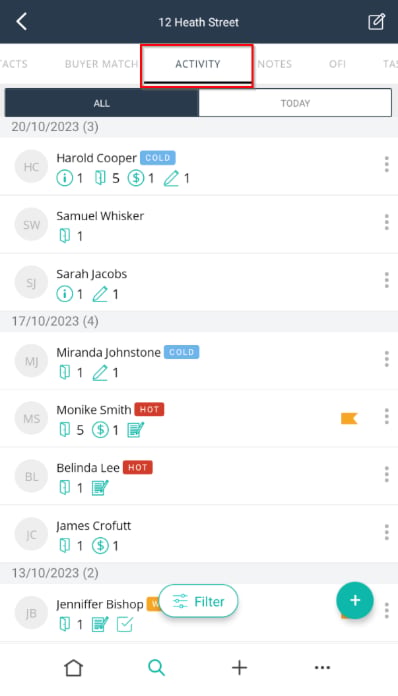Go to the Home tab
The width and height of the screenshot is (398, 696).
(x=74, y=667)
